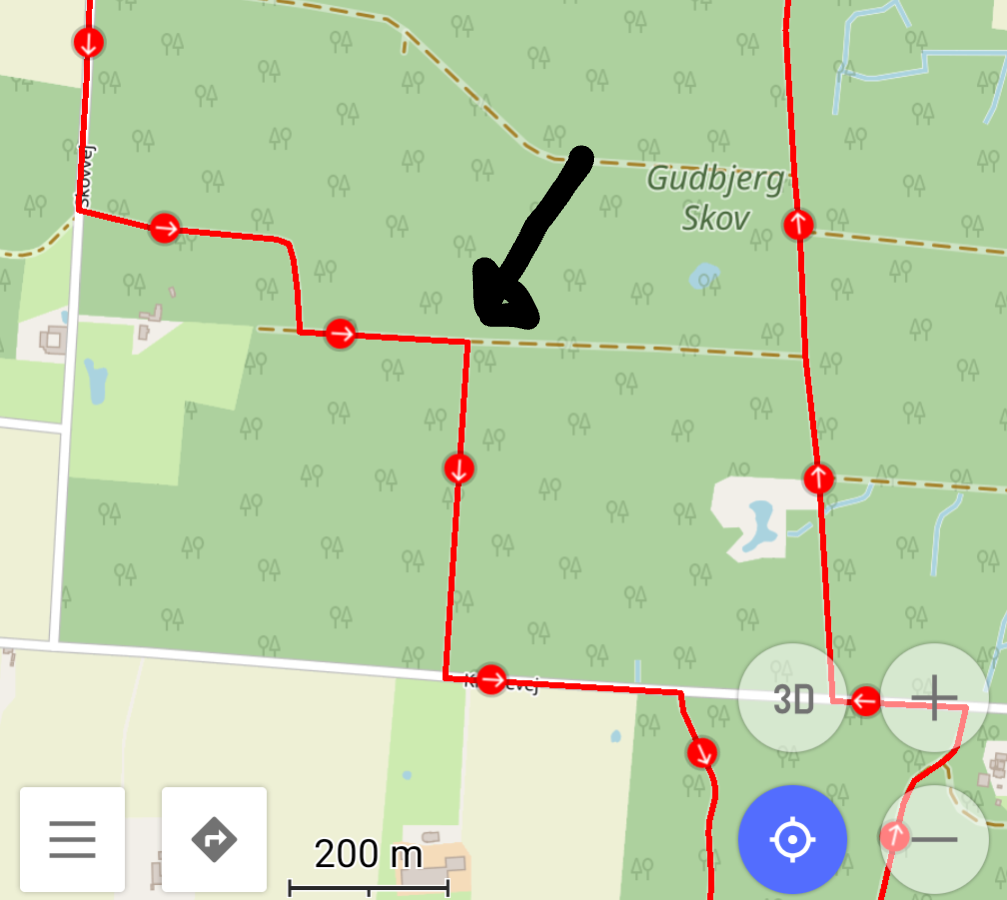Open the navigation directions button

214,839
